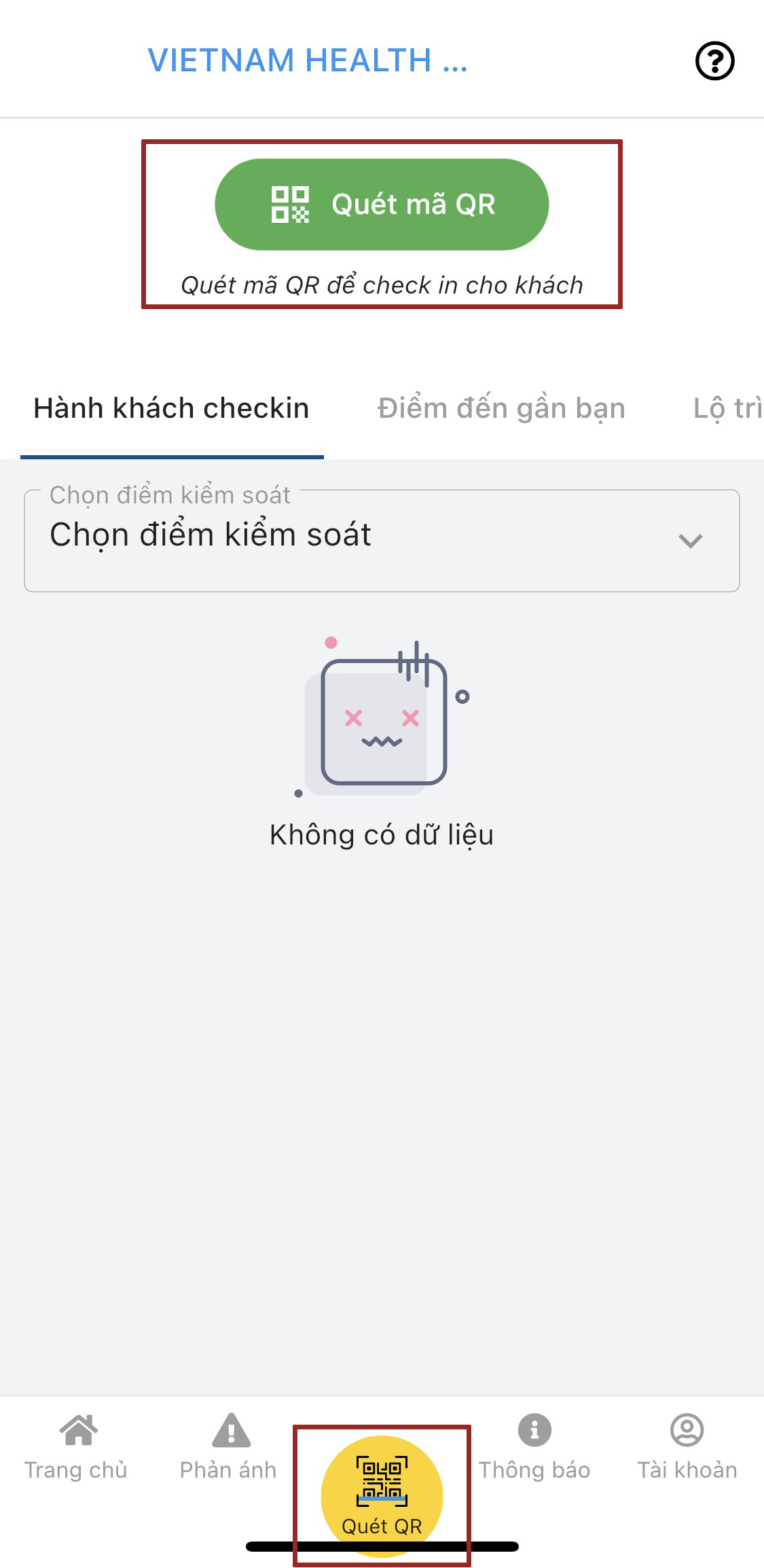Image resolution: width=764 pixels, height=1568 pixels.
Task: Open the help question mark icon
Action: click(x=714, y=61)
